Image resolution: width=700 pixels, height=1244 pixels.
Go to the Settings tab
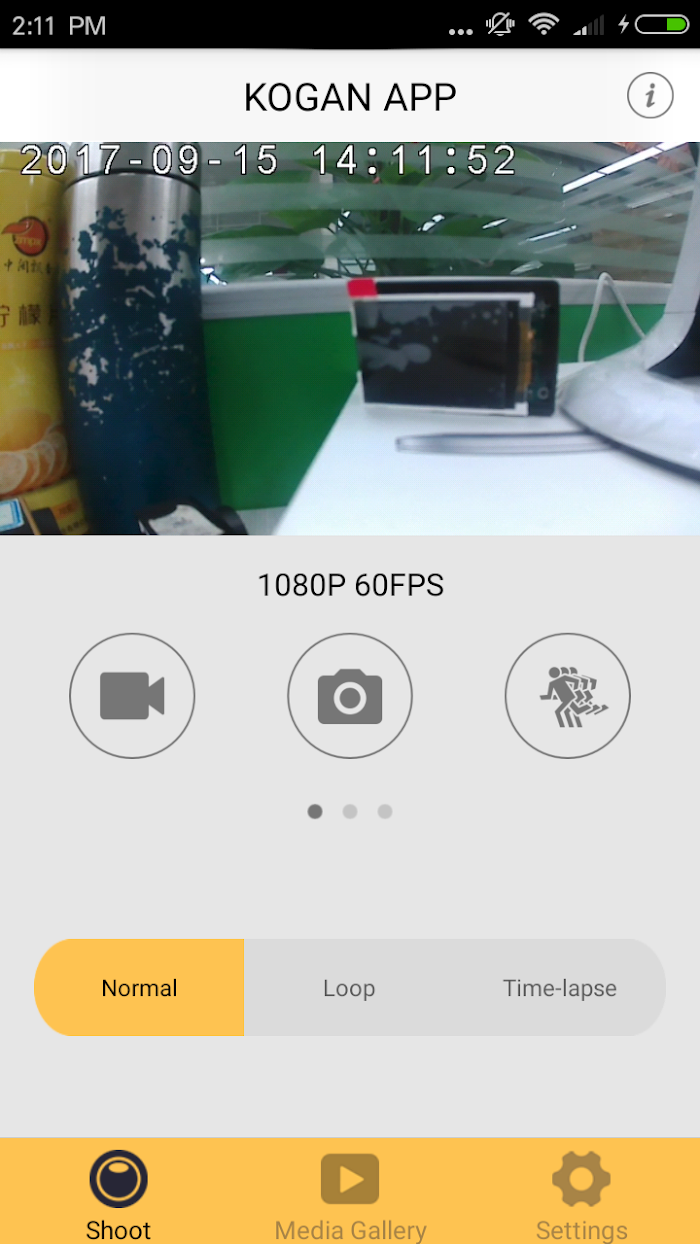[582, 1194]
